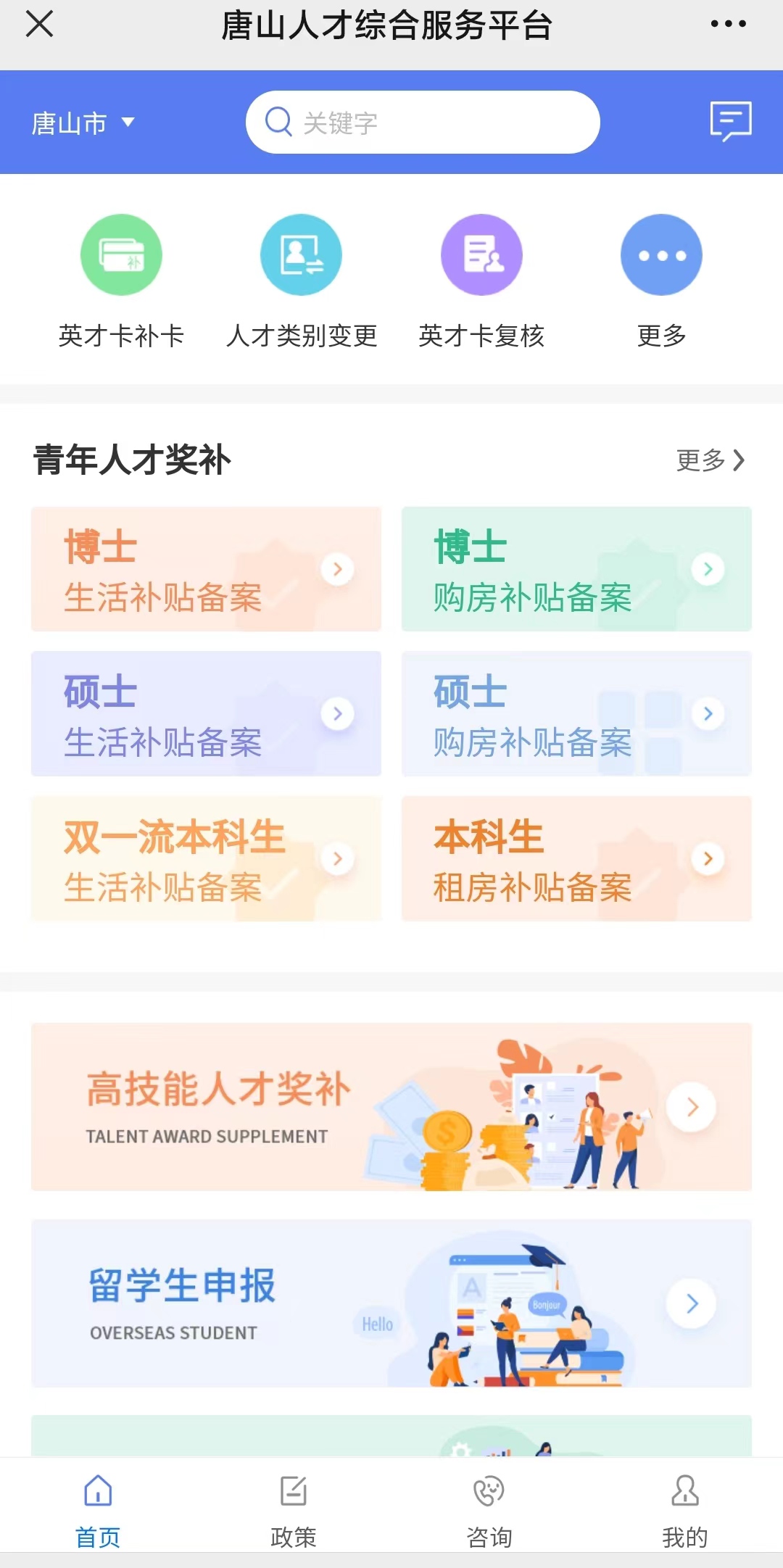Open 双一流本科生 生活补贴备案

(206, 858)
